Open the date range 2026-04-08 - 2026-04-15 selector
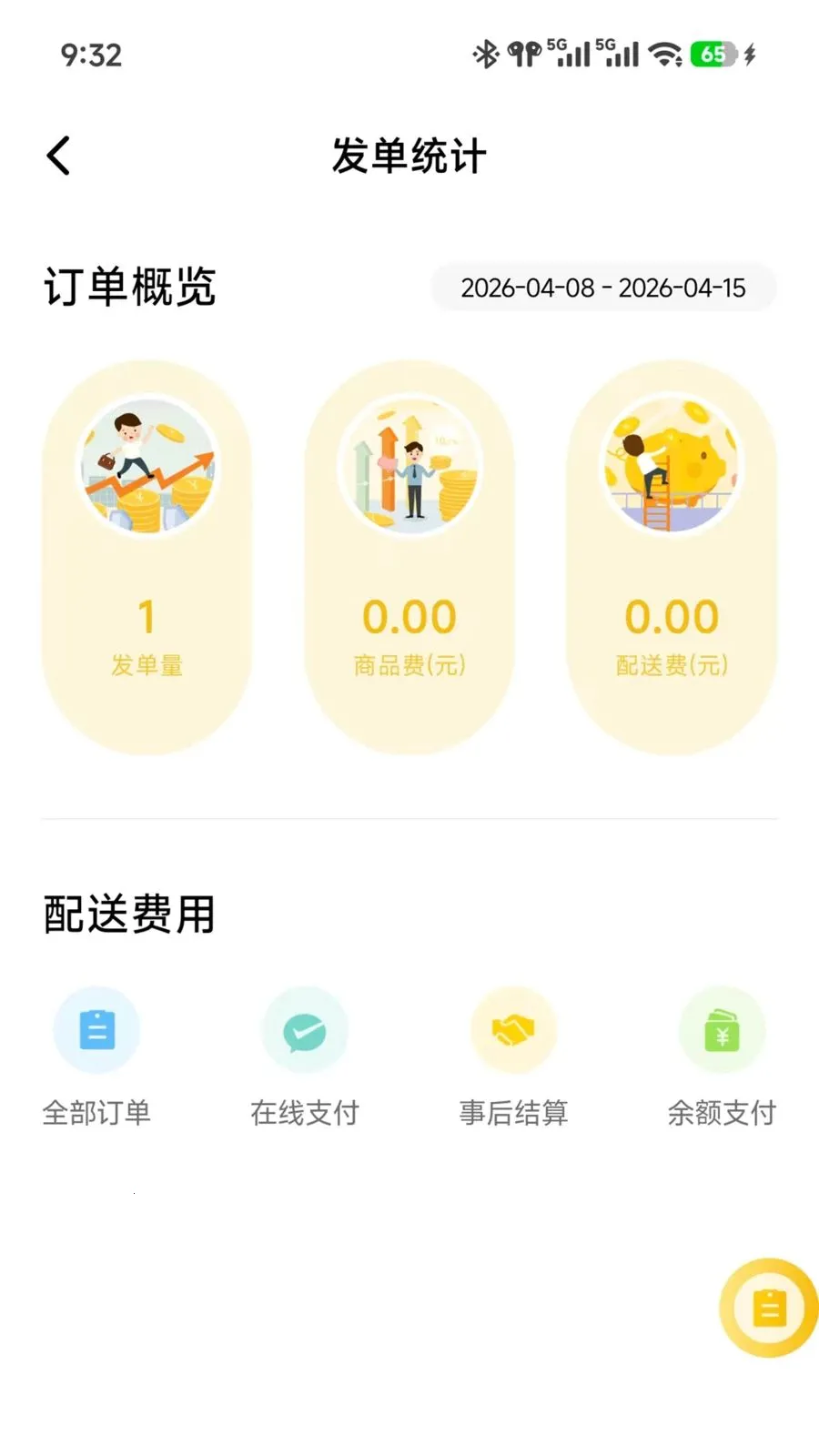This screenshot has height=1456, width=819. tap(603, 288)
